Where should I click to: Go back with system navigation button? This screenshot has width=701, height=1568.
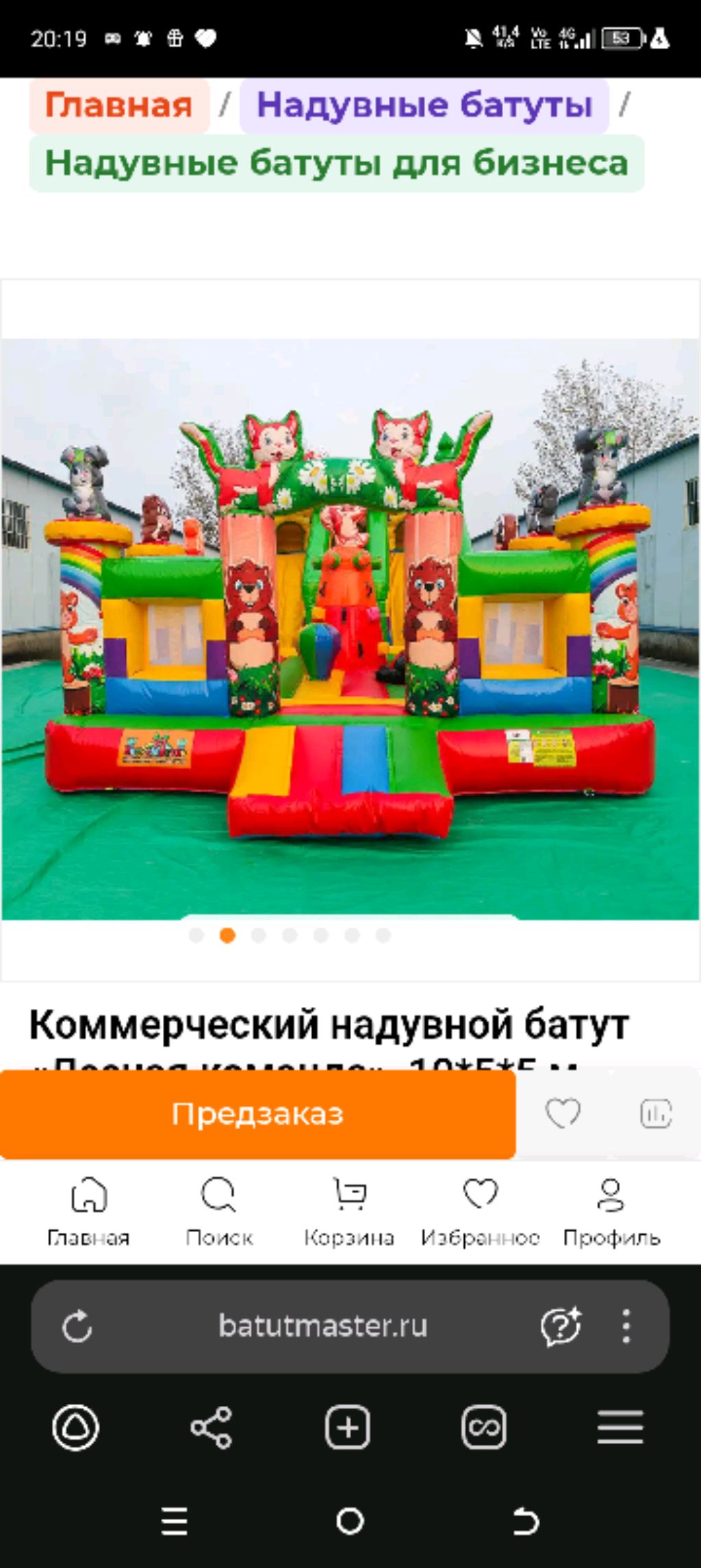(x=526, y=1522)
